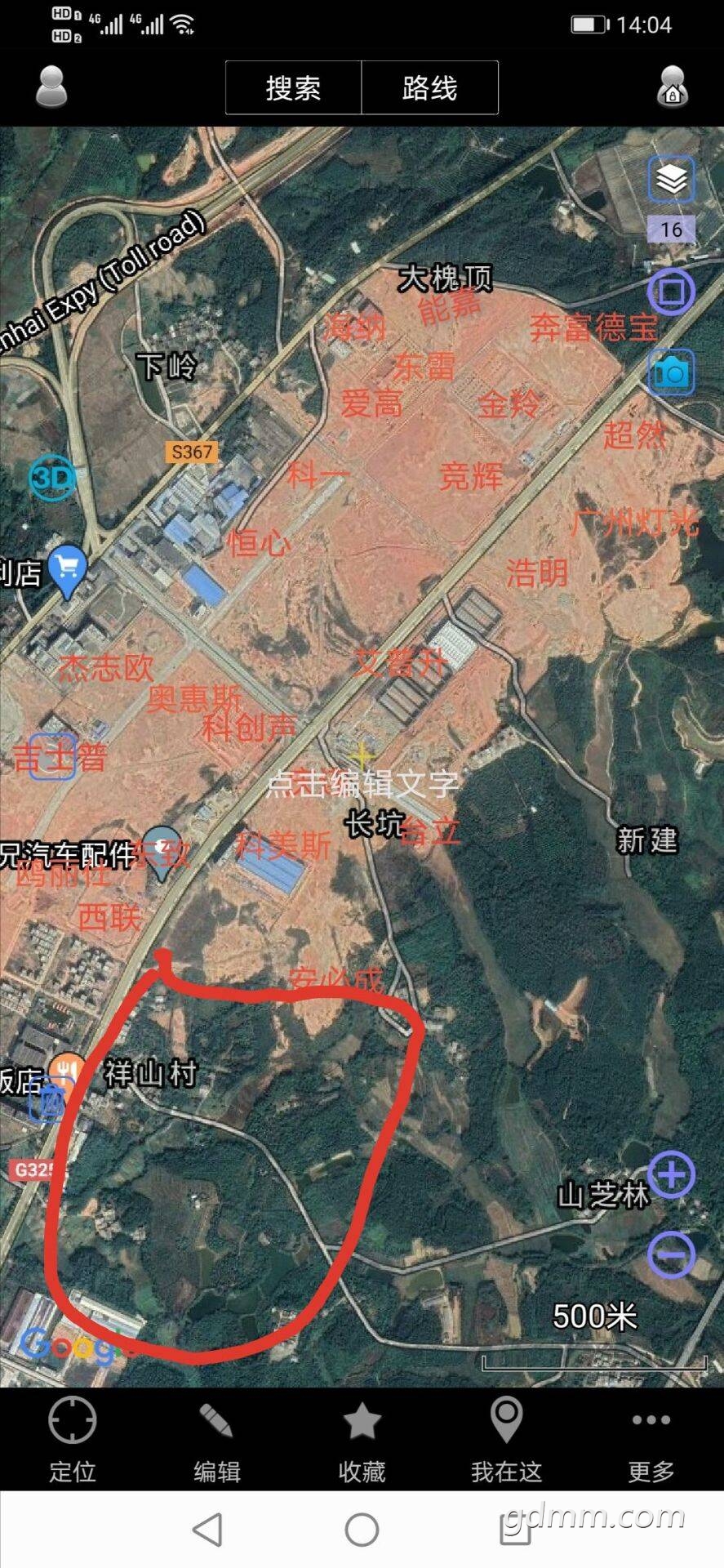Zoom in with the plus button
This screenshot has width=724, height=1568.
[x=671, y=1176]
